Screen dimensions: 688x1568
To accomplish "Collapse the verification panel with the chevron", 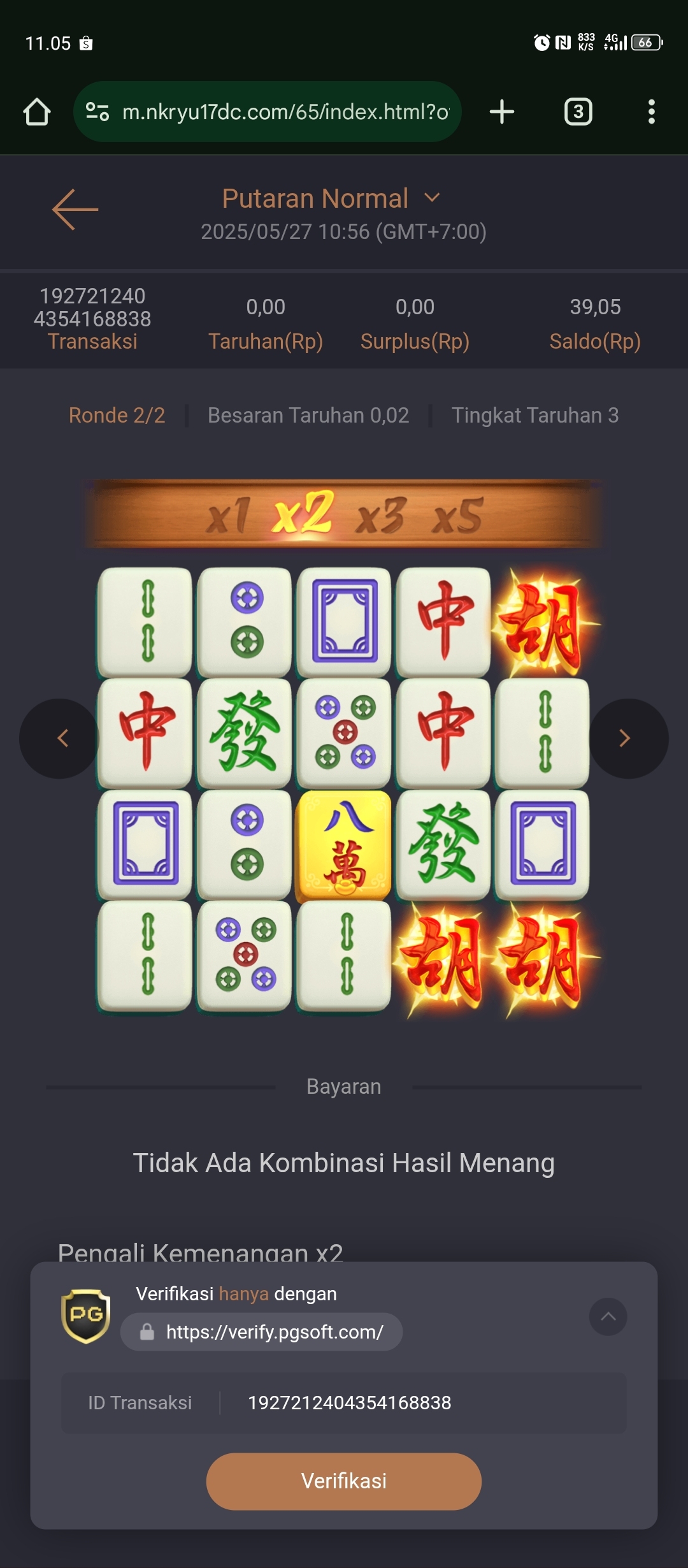I will [x=608, y=1316].
